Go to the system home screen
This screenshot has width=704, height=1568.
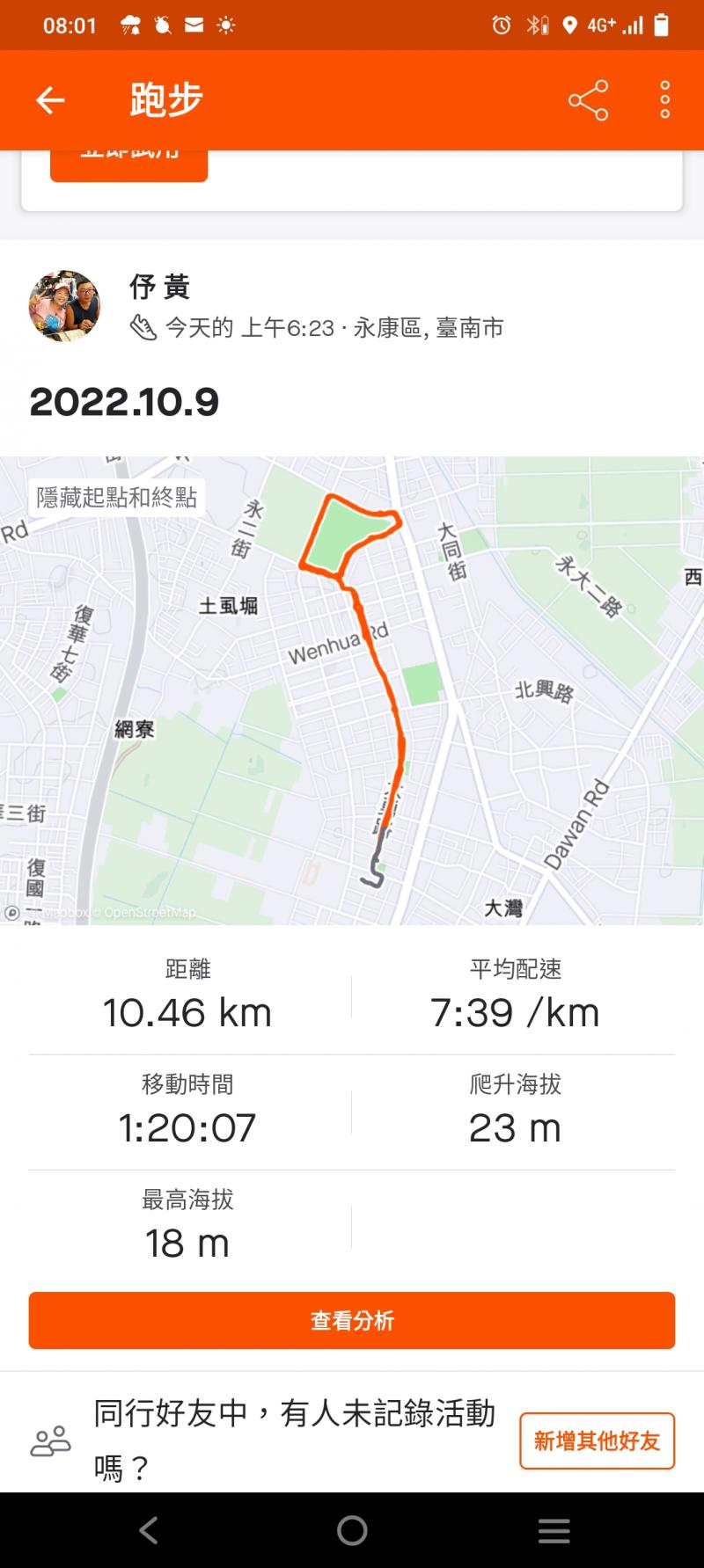click(x=352, y=1531)
